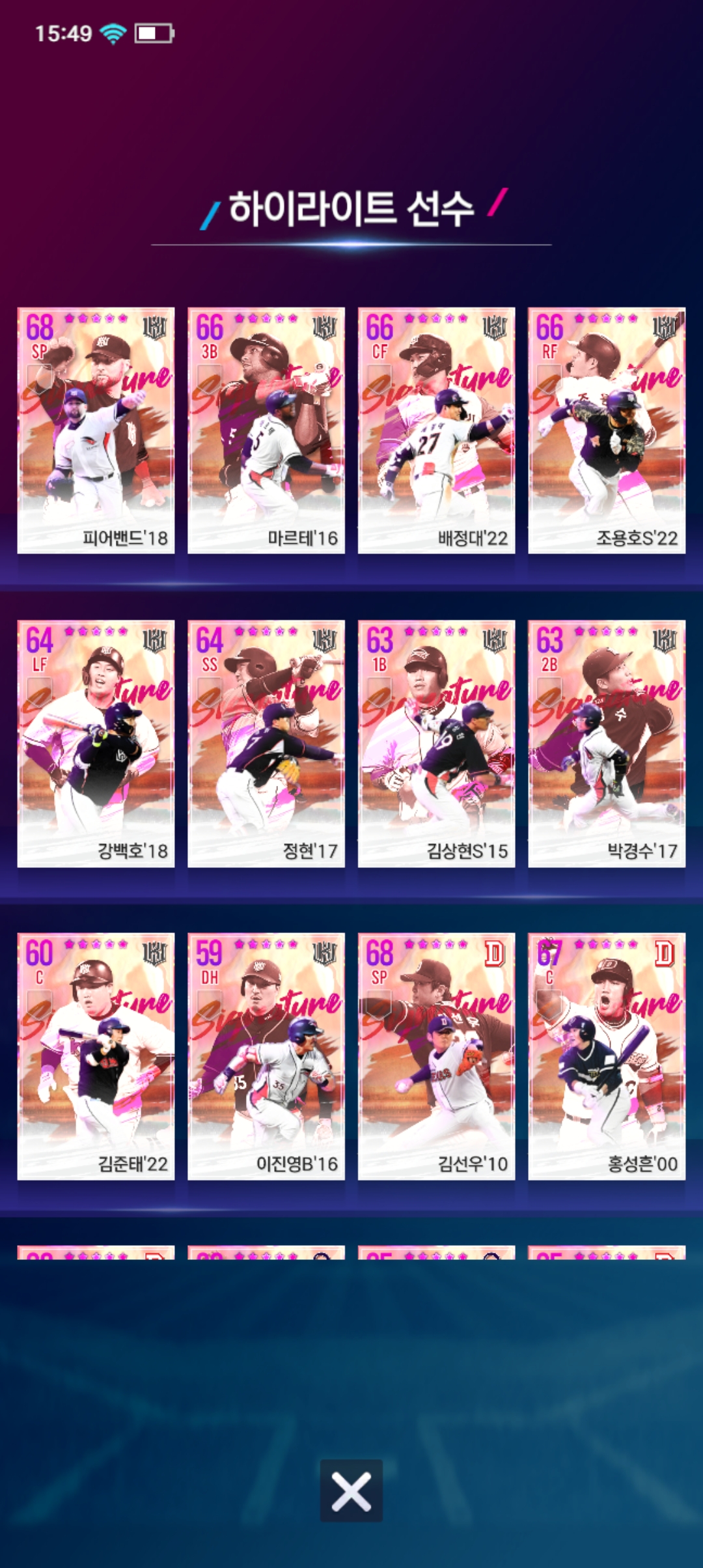
Task: Open the 김선우'10 SP card
Action: [x=436, y=1056]
